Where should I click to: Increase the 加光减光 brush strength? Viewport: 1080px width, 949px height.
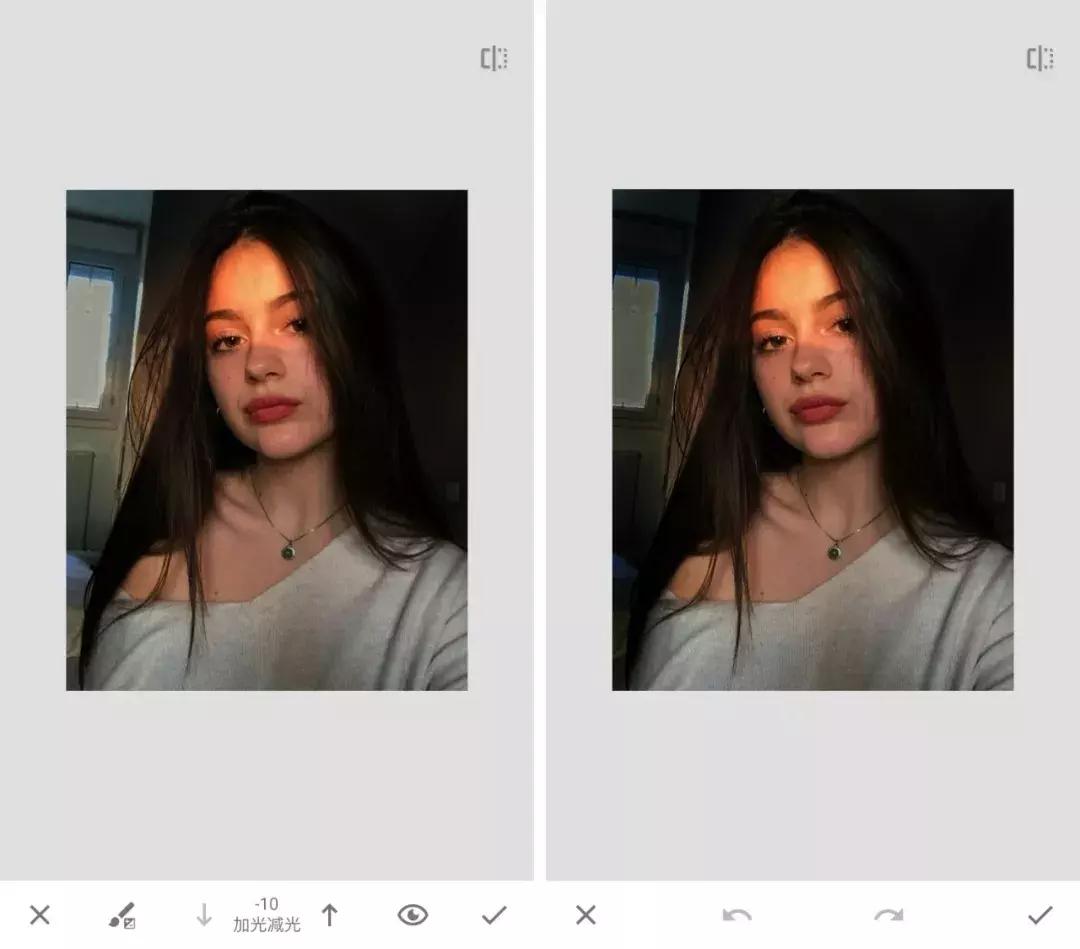coord(329,915)
